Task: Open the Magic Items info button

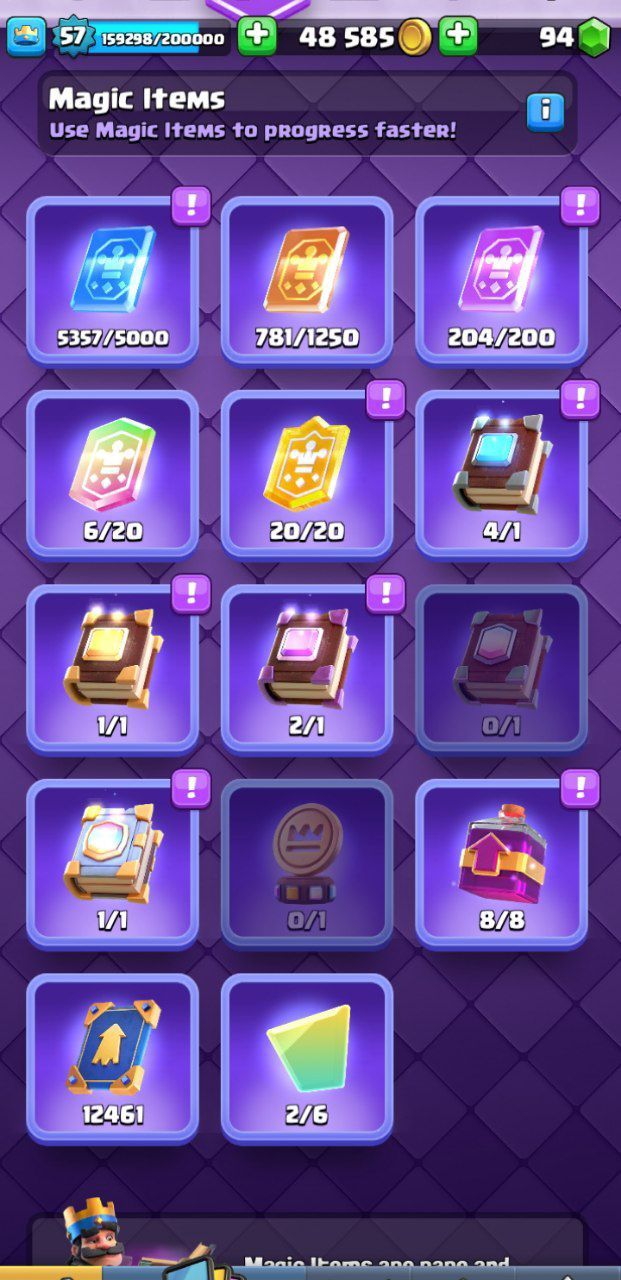Action: pos(545,112)
